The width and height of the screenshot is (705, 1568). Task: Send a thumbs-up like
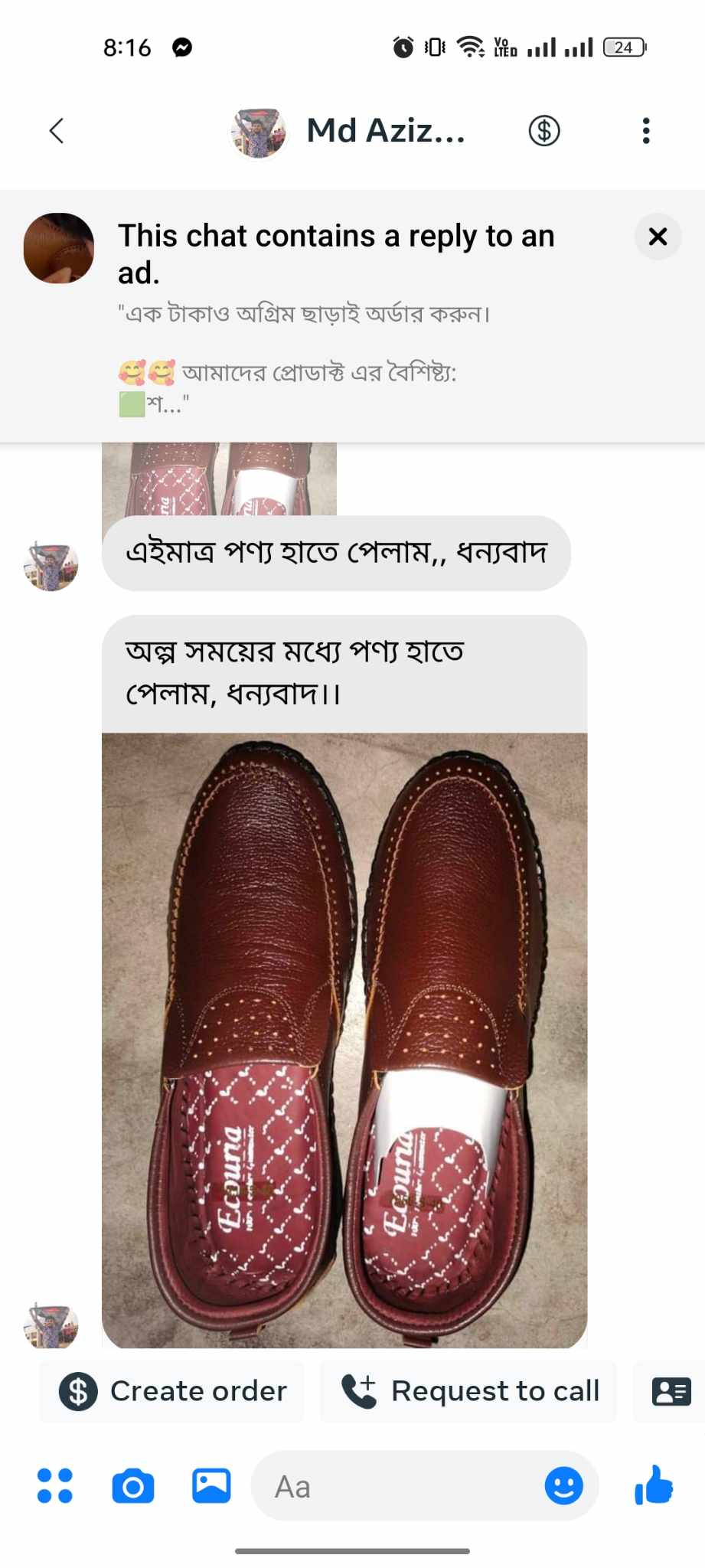coord(654,1485)
